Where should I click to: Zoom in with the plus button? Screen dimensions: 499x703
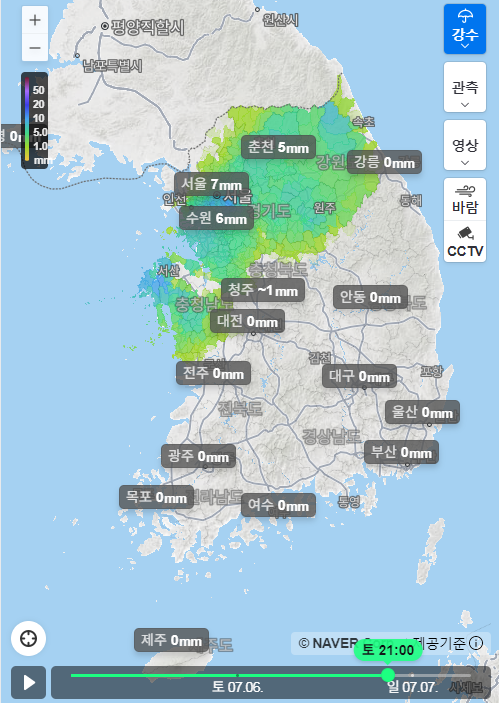35,20
